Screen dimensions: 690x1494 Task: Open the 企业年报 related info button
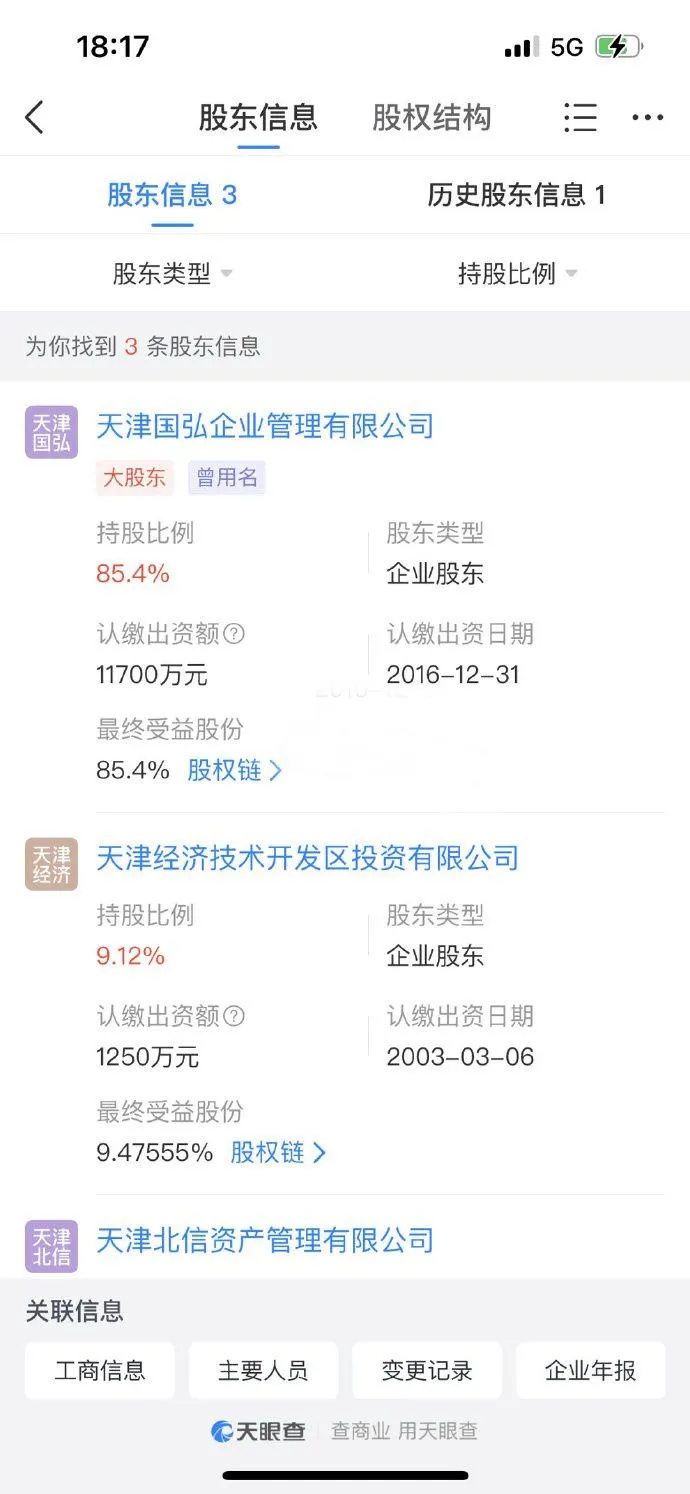pyautogui.click(x=590, y=1370)
